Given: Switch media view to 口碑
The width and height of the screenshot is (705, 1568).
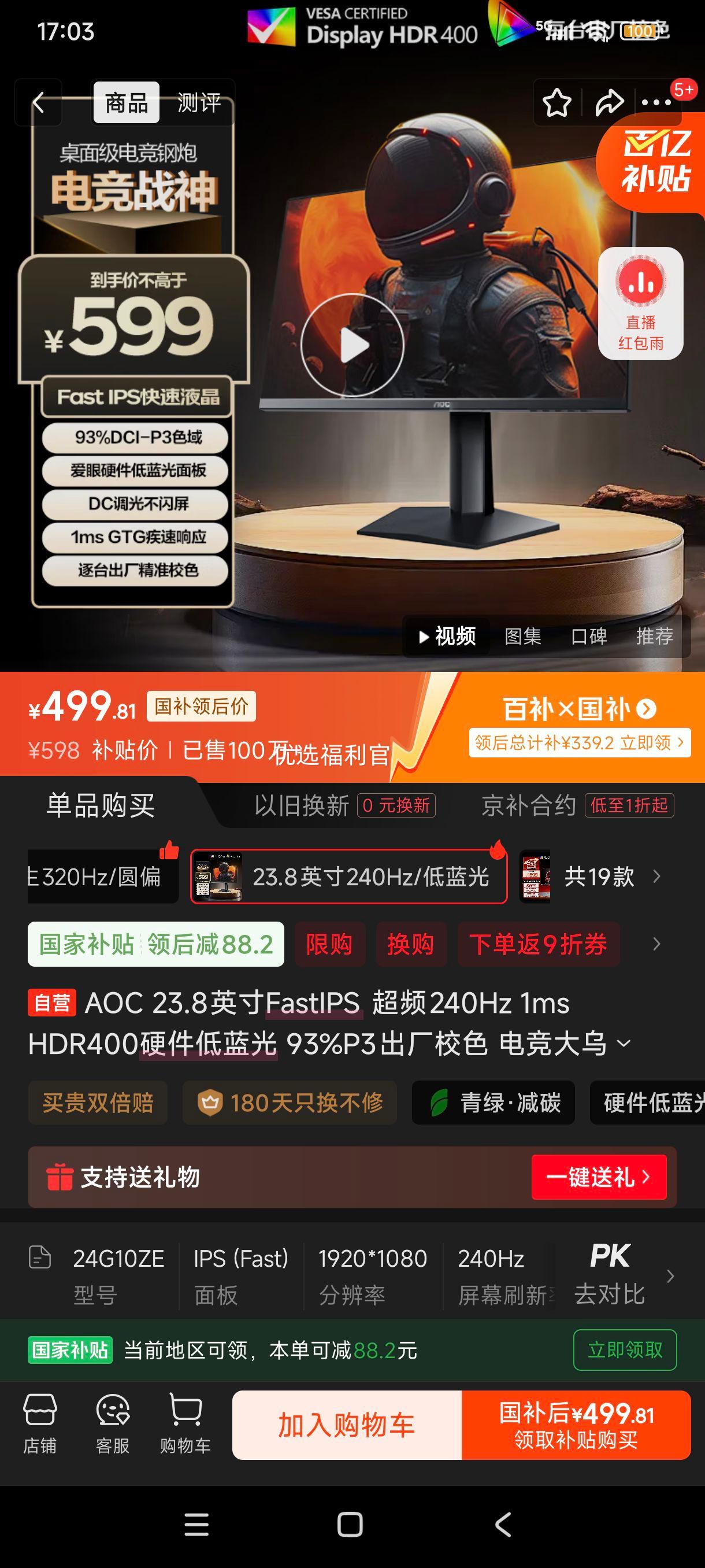Looking at the screenshot, I should (588, 636).
